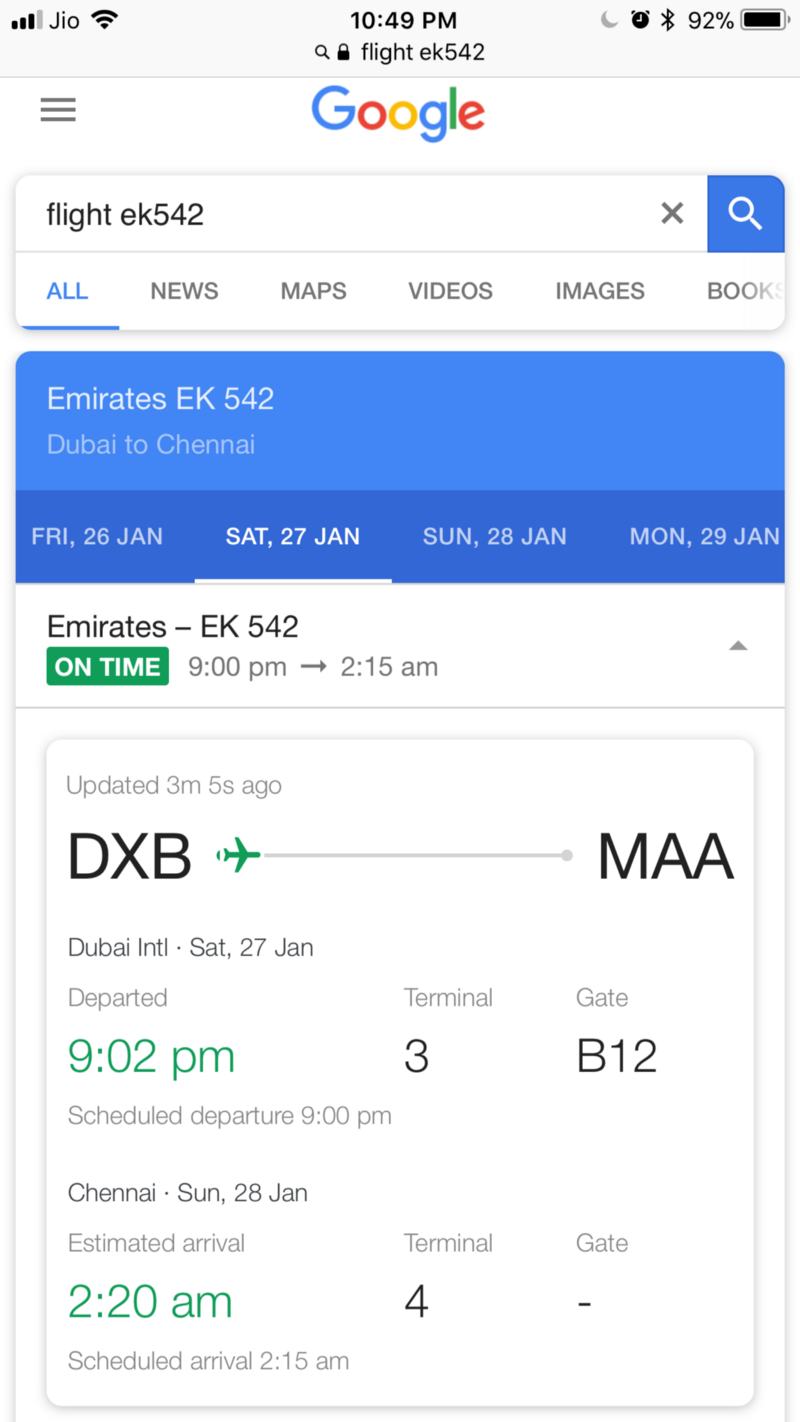The image size is (800, 1422).
Task: Tap the address bar showing flight ek542
Action: coord(400,52)
